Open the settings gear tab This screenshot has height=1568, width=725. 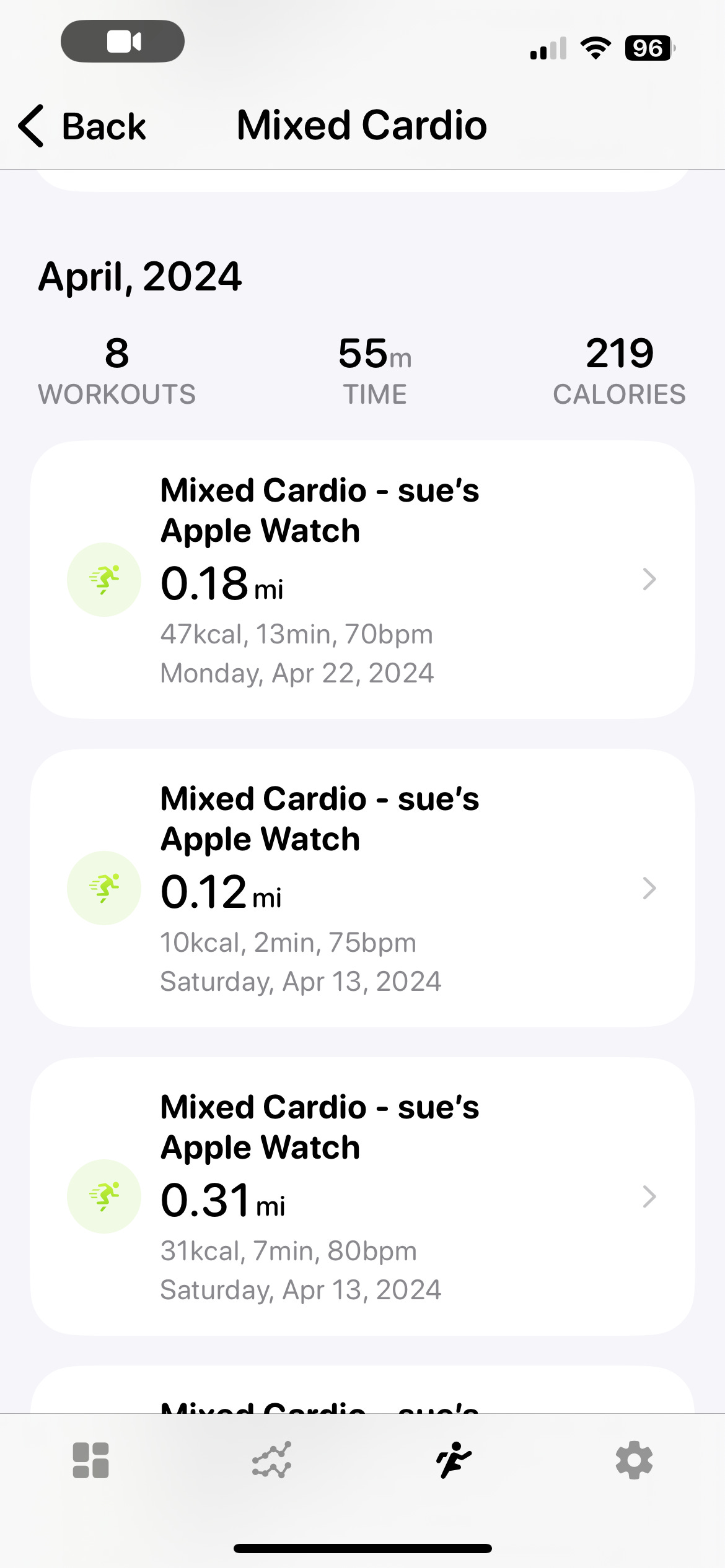coord(634,1460)
